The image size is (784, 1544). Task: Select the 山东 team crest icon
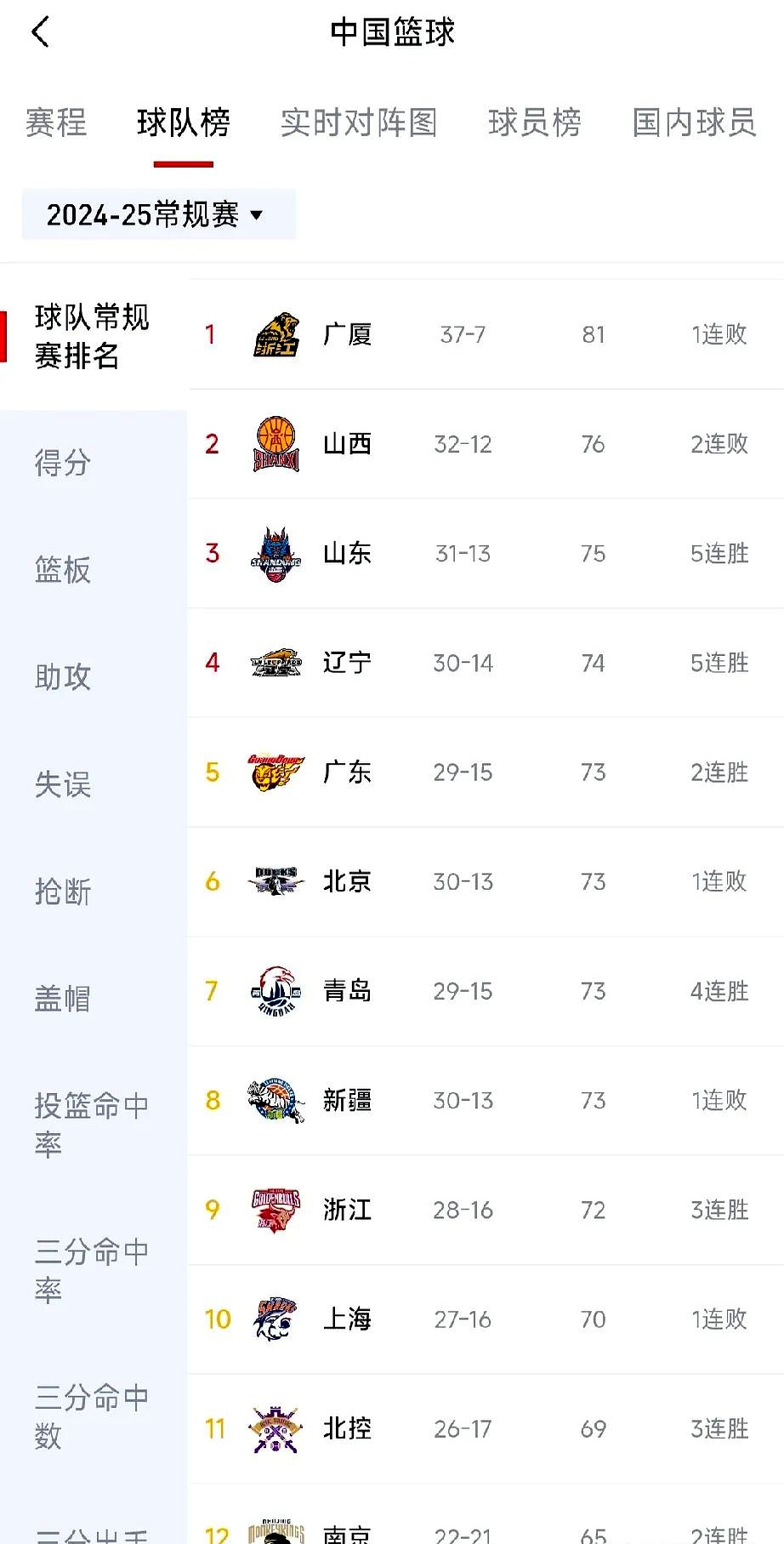275,554
